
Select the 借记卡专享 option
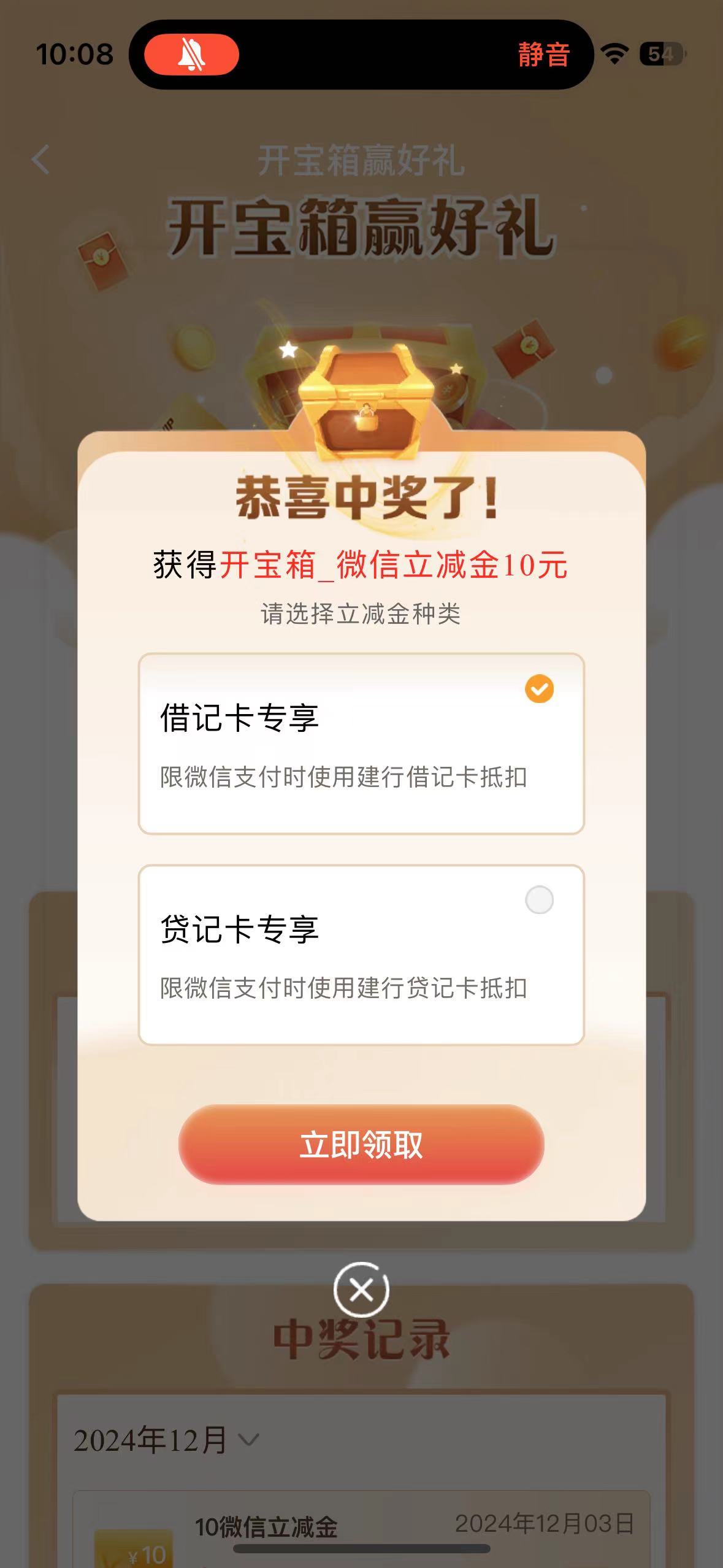pyautogui.click(x=361, y=744)
